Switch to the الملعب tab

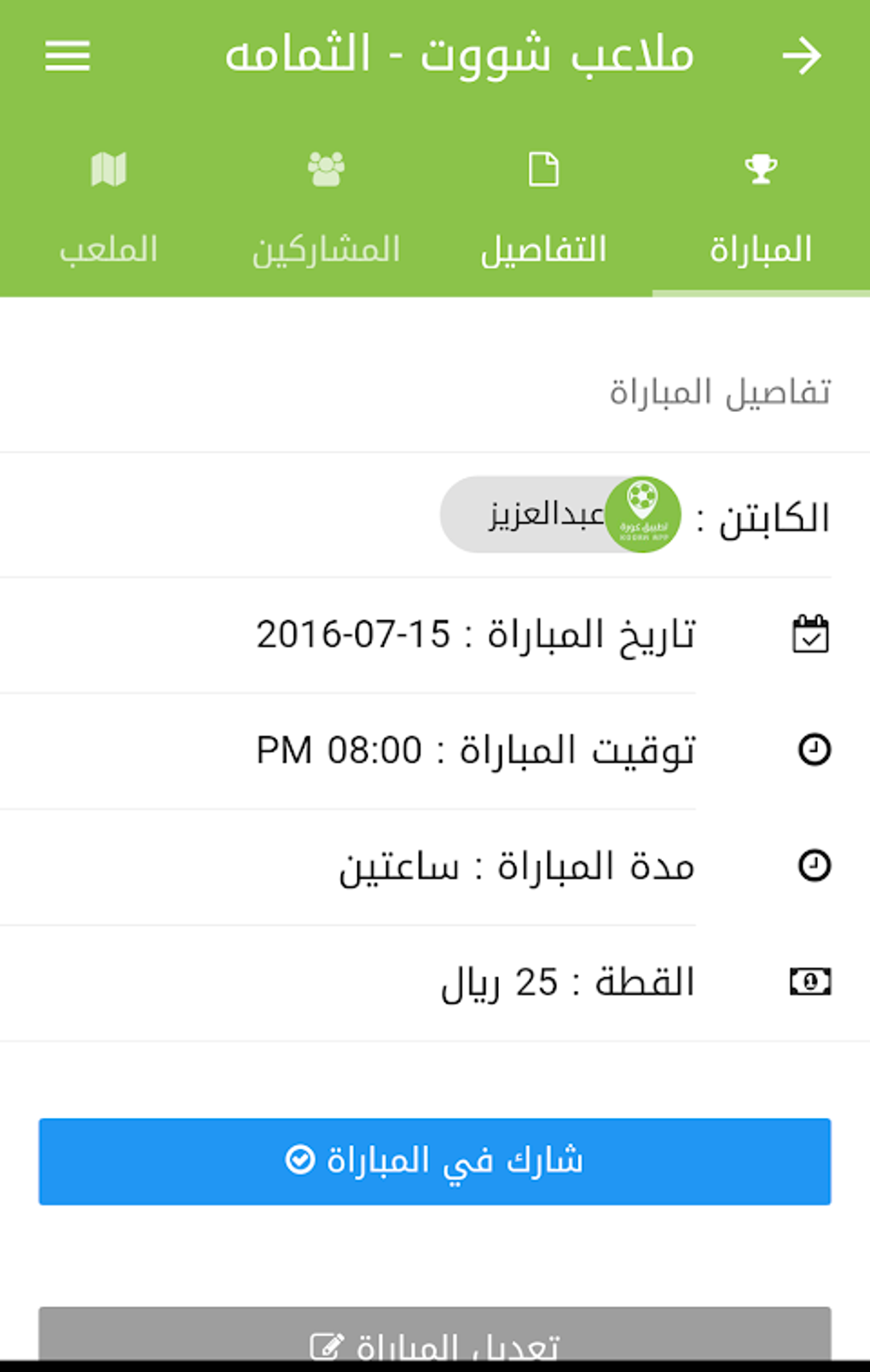click(x=108, y=208)
